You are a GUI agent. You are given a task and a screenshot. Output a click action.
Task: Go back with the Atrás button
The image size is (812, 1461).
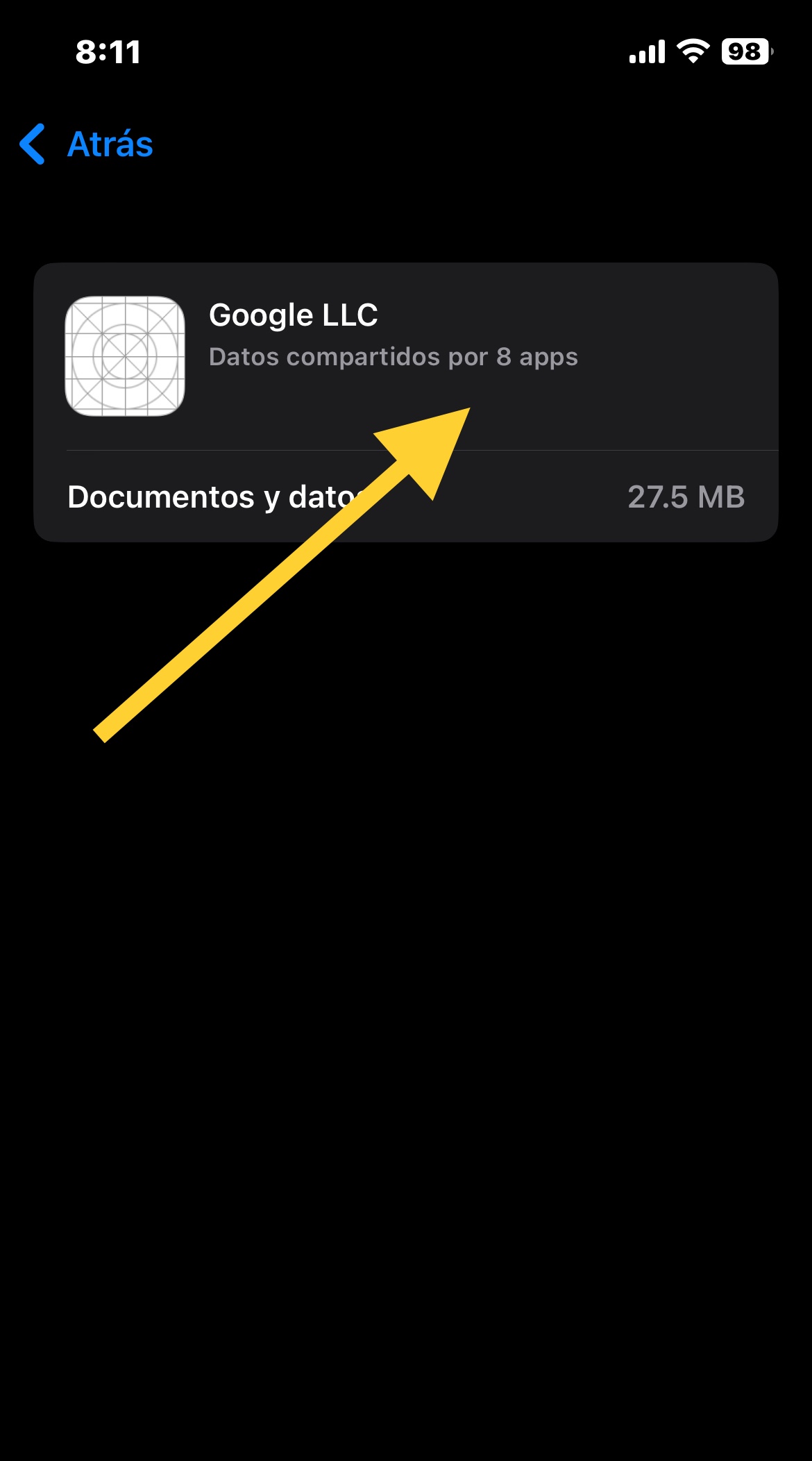[87, 144]
